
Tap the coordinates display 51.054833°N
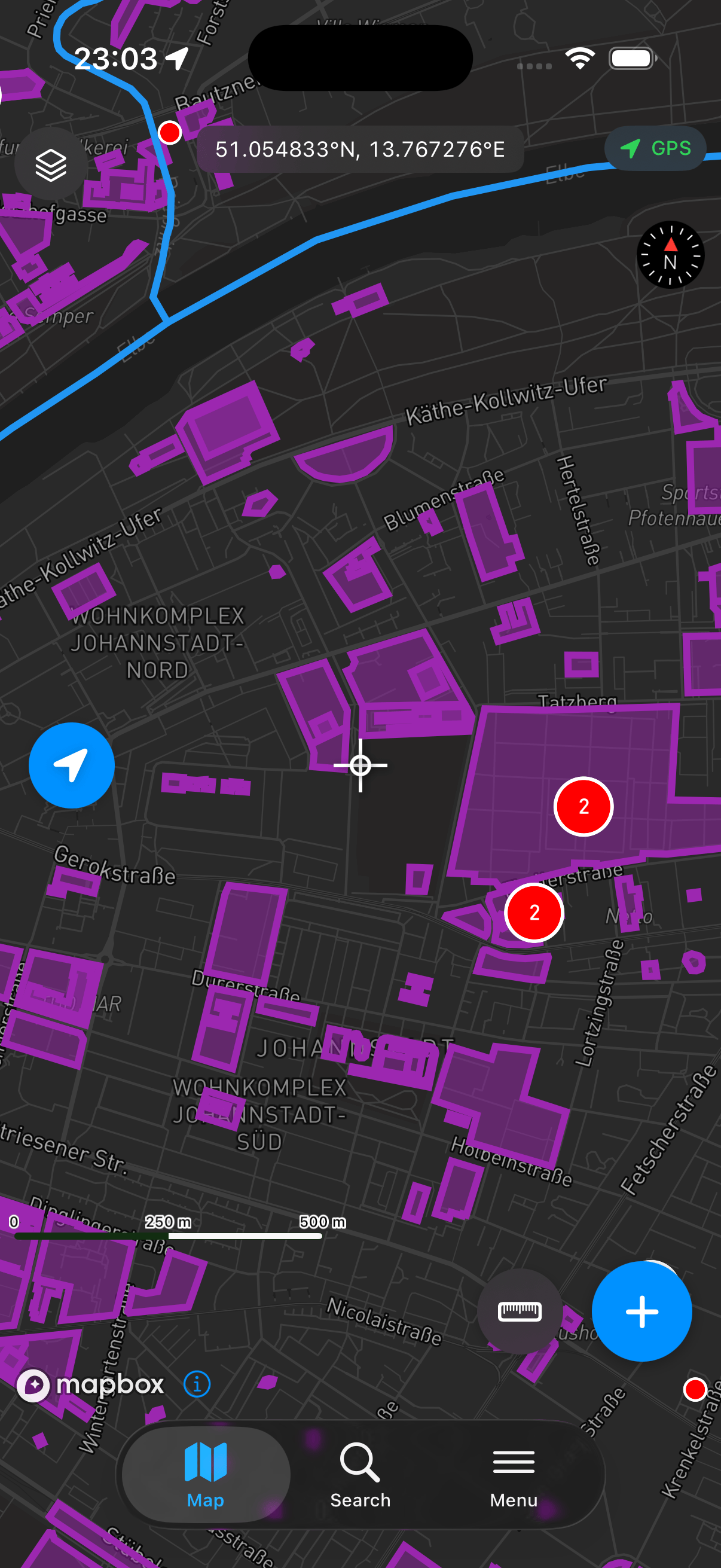pos(359,149)
